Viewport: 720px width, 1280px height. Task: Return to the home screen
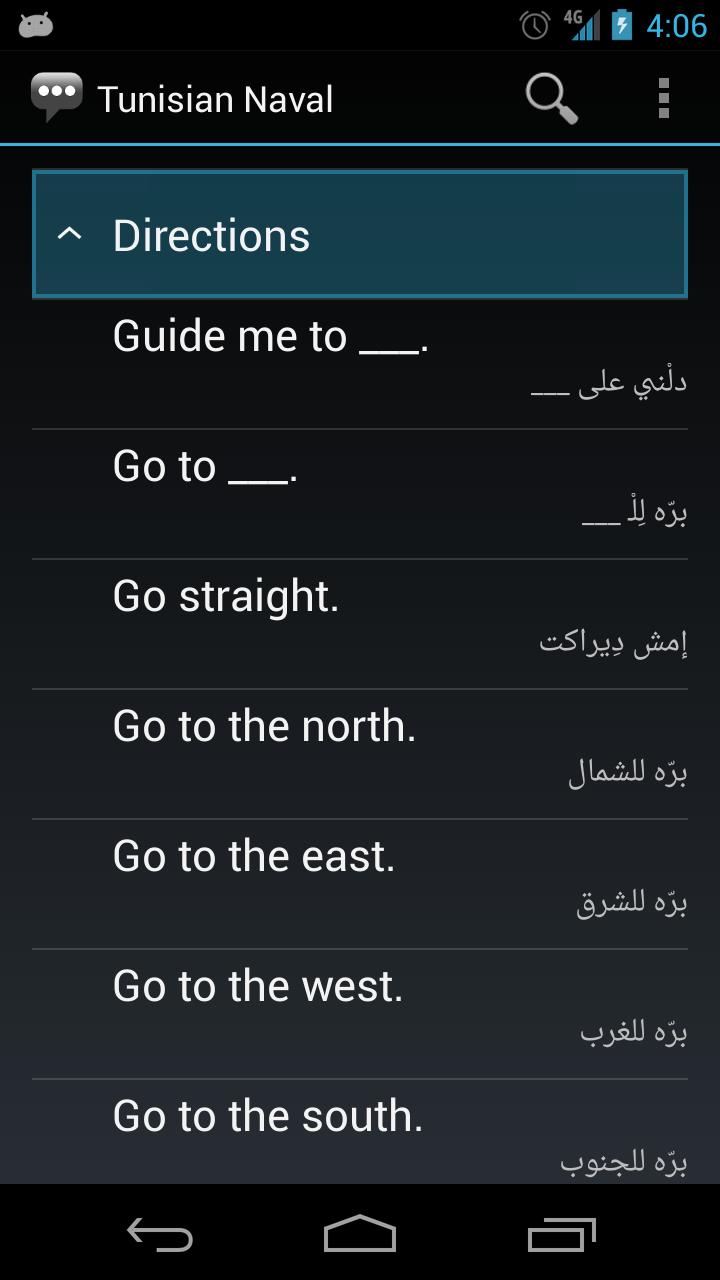coord(360,1234)
